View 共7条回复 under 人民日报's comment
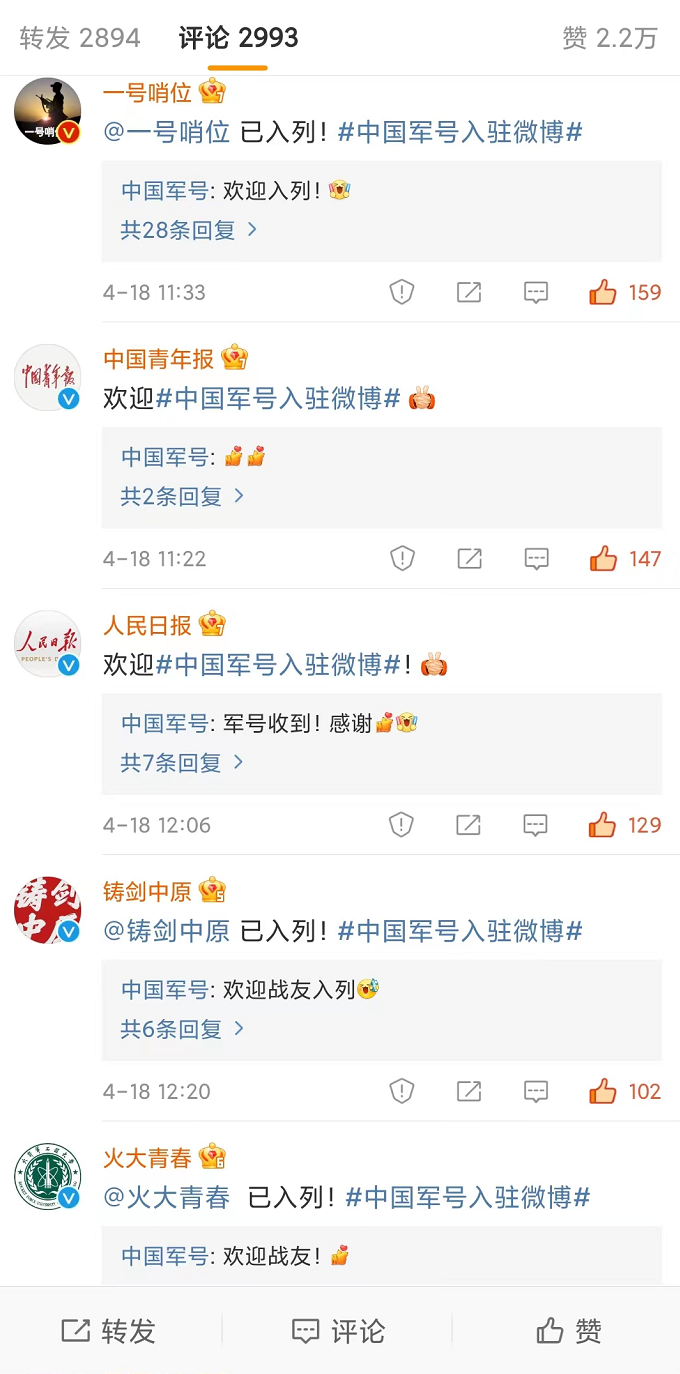The image size is (680, 1374). (182, 763)
